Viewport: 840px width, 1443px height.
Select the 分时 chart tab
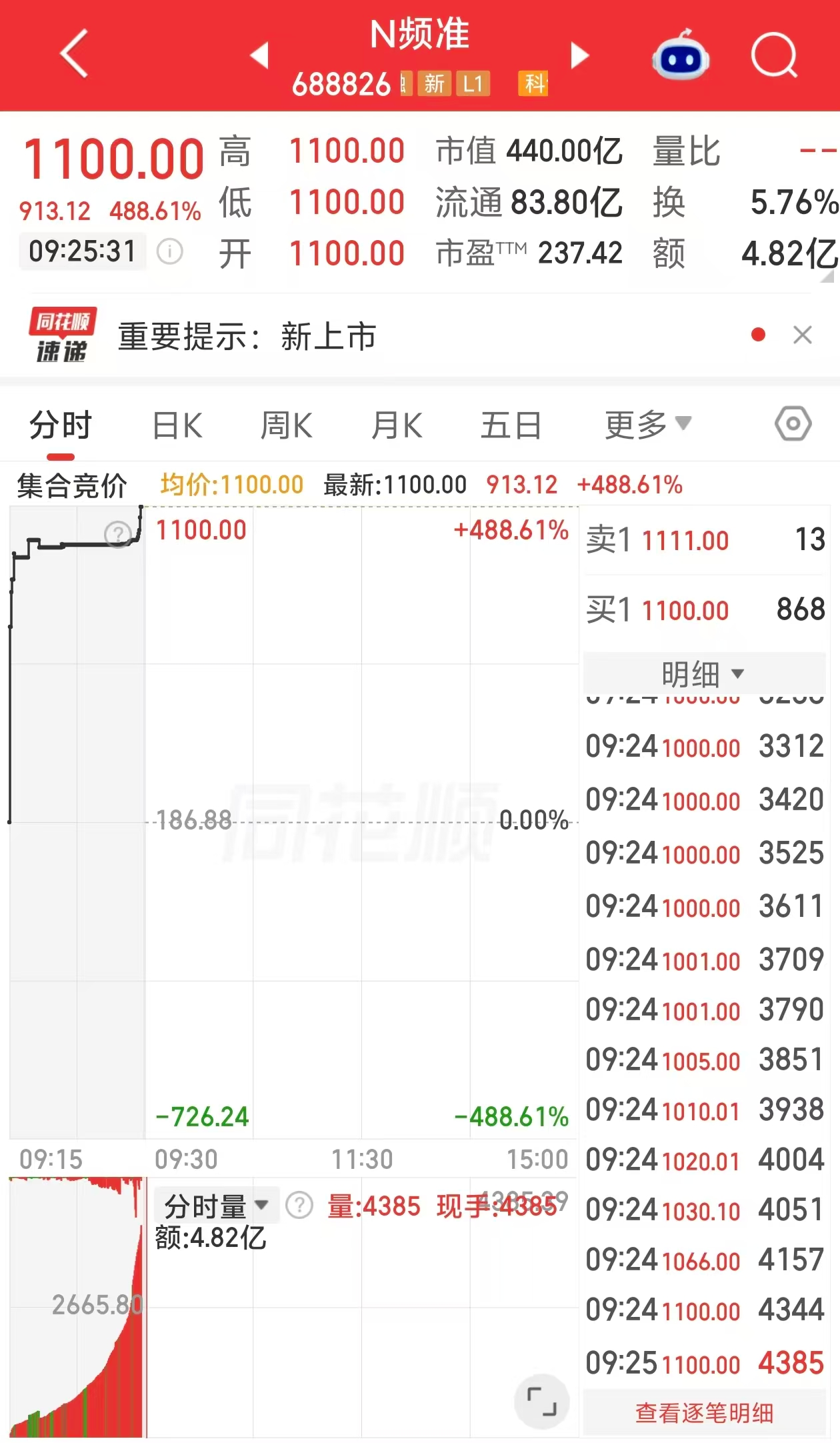[x=61, y=425]
